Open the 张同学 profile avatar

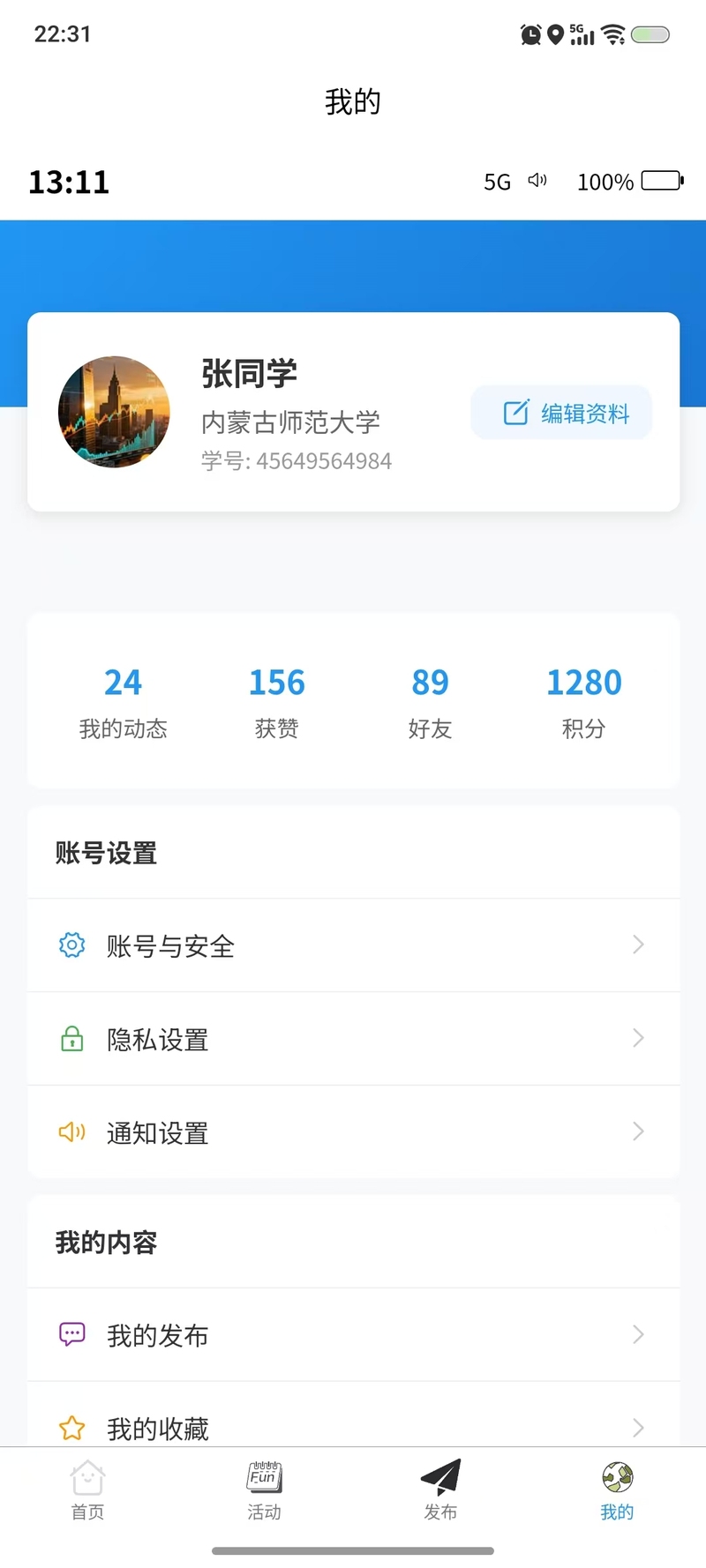tap(114, 412)
